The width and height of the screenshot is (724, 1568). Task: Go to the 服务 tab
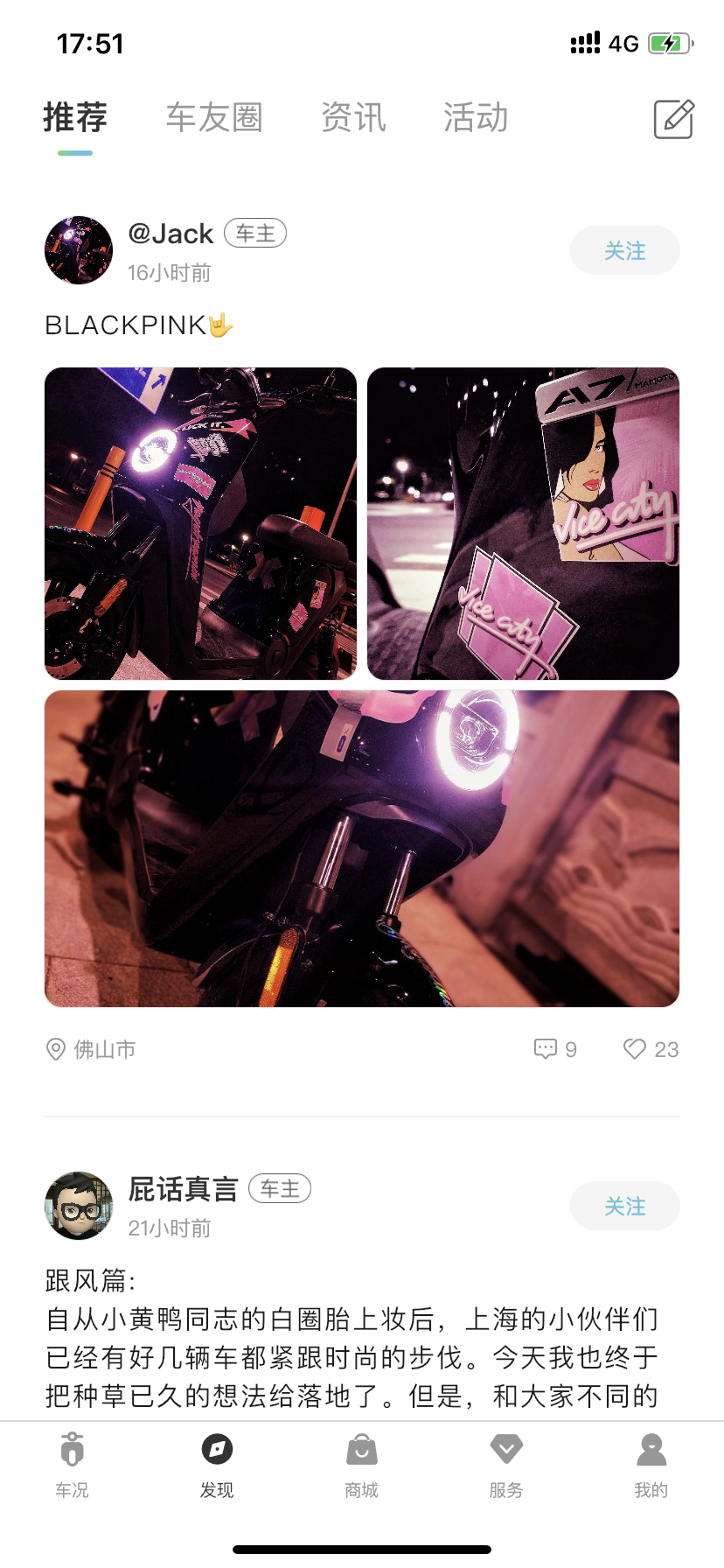coord(506,1465)
